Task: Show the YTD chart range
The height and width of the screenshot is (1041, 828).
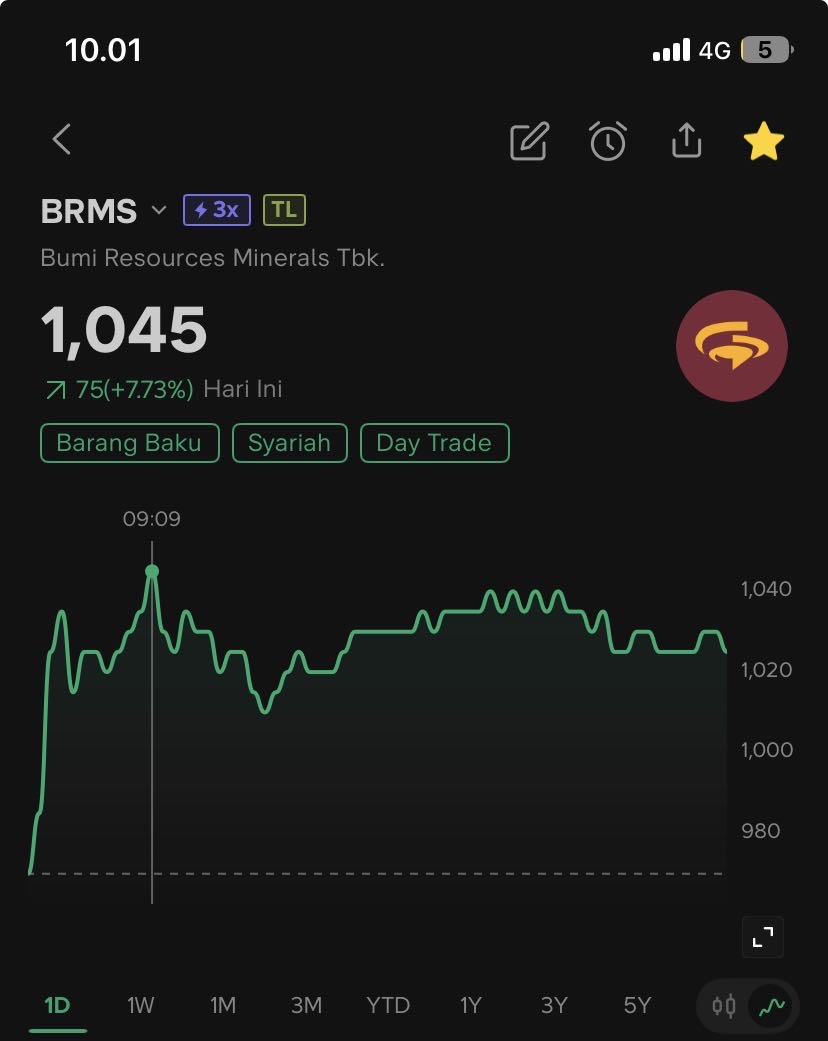Action: 388,1005
